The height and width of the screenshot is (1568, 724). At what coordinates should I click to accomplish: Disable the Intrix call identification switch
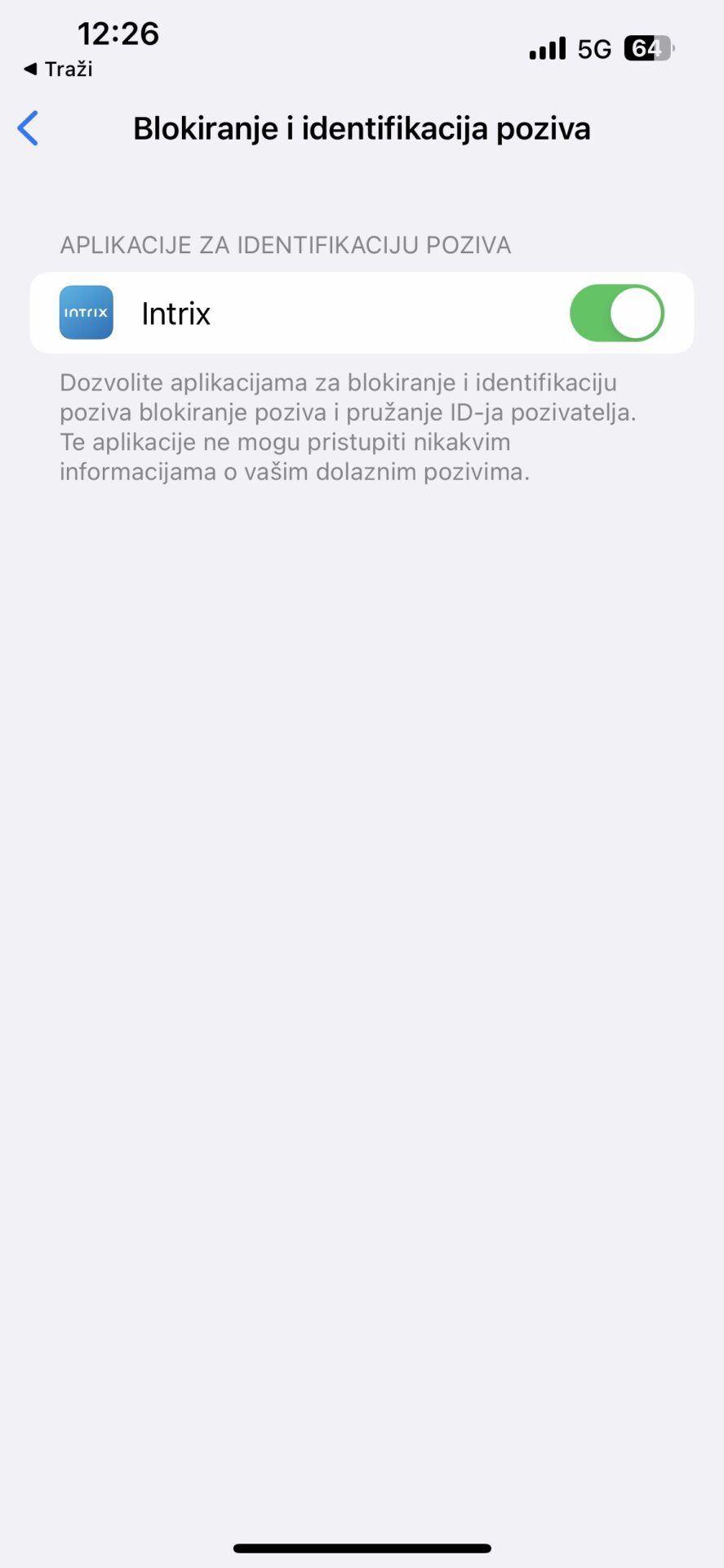616,313
